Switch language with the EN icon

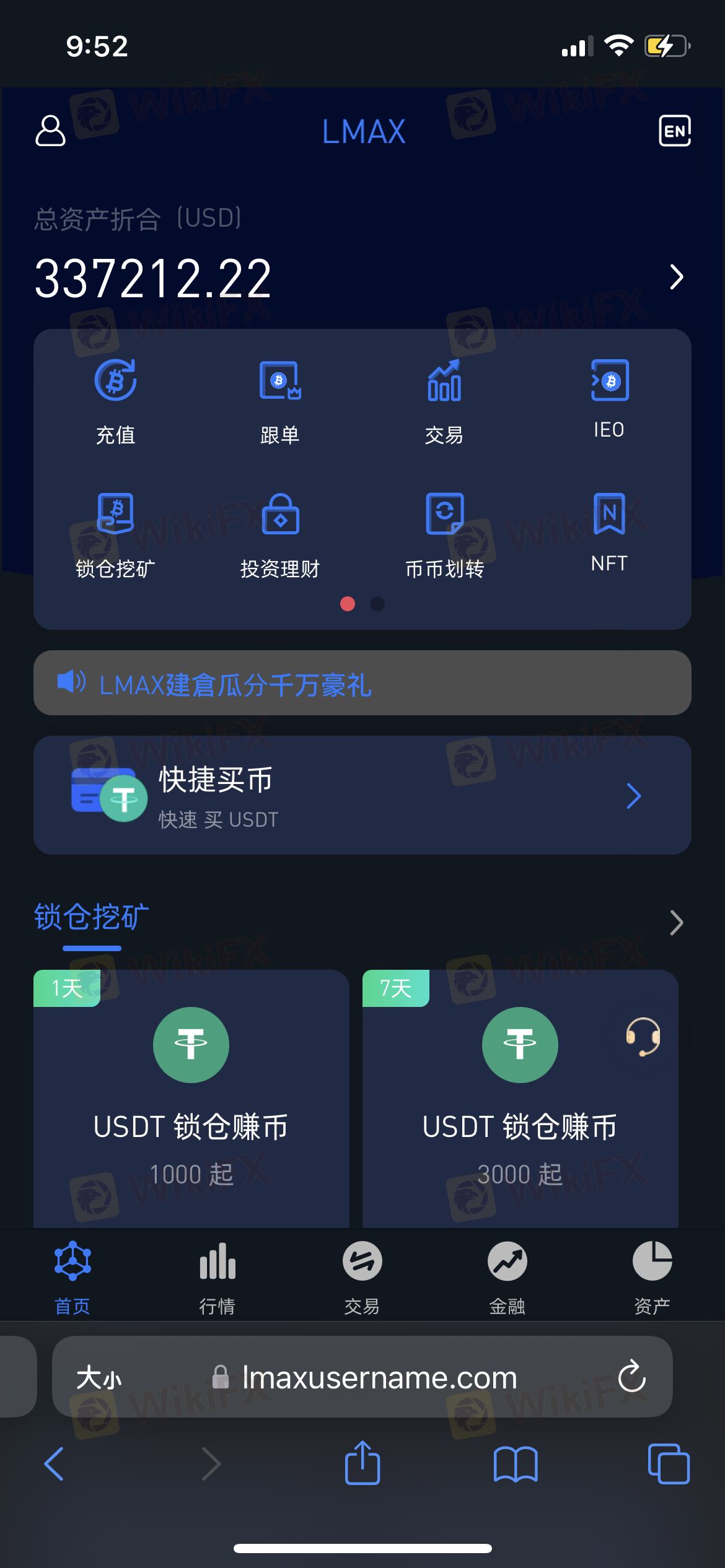tap(674, 131)
